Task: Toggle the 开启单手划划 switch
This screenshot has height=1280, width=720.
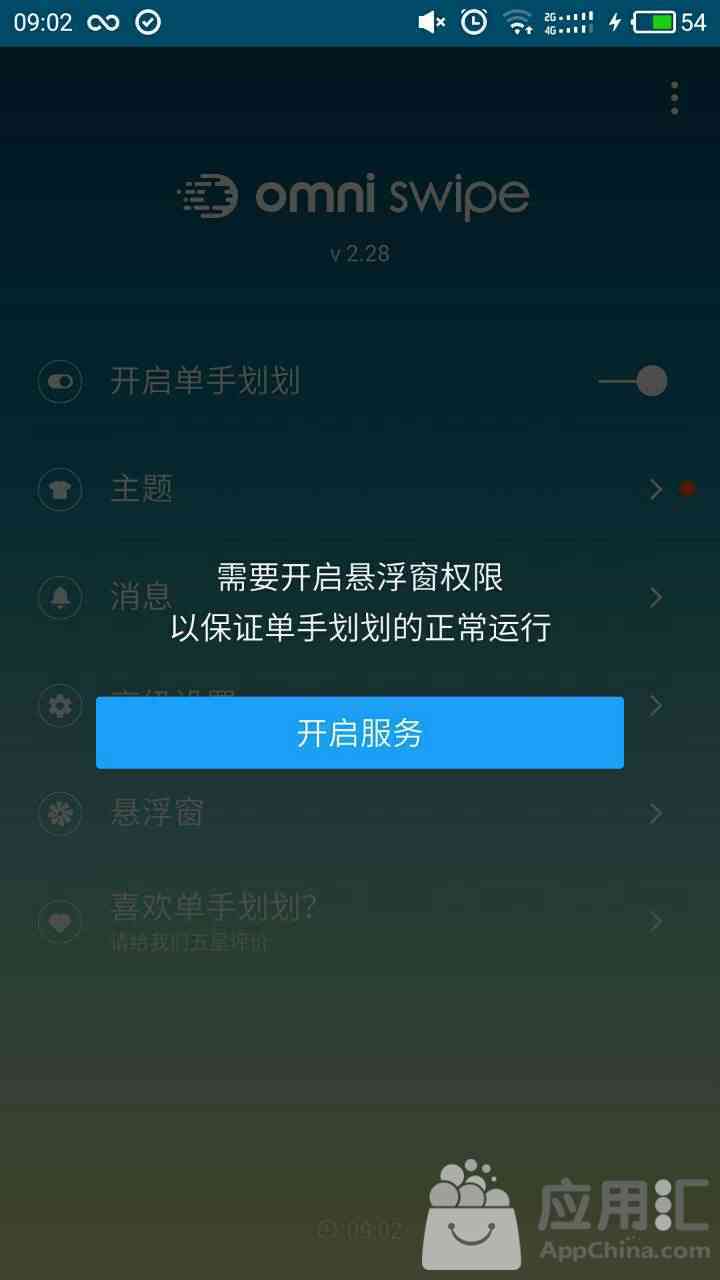Action: click(634, 381)
